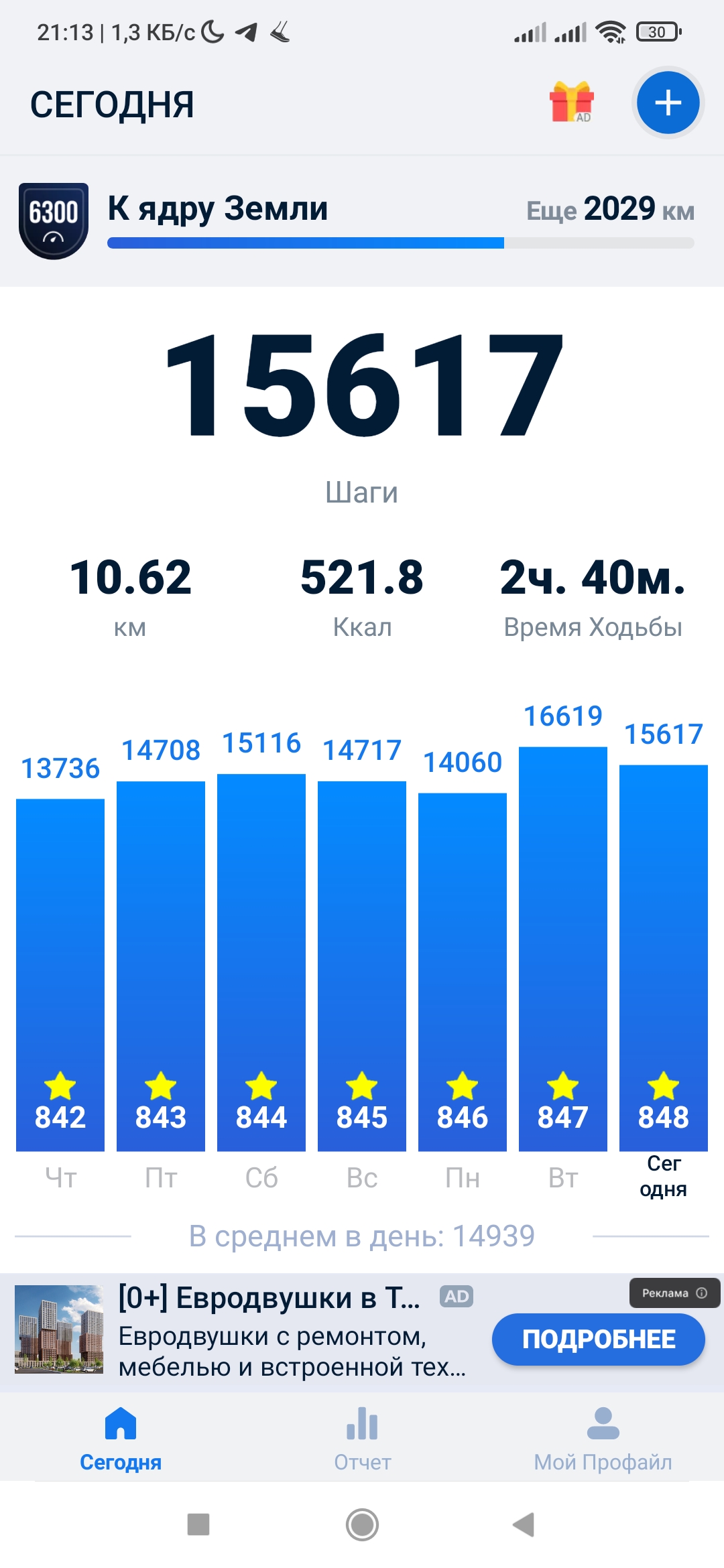Select the Пт bar with 14708 steps
The width and height of the screenshot is (724, 1568).
click(x=161, y=966)
